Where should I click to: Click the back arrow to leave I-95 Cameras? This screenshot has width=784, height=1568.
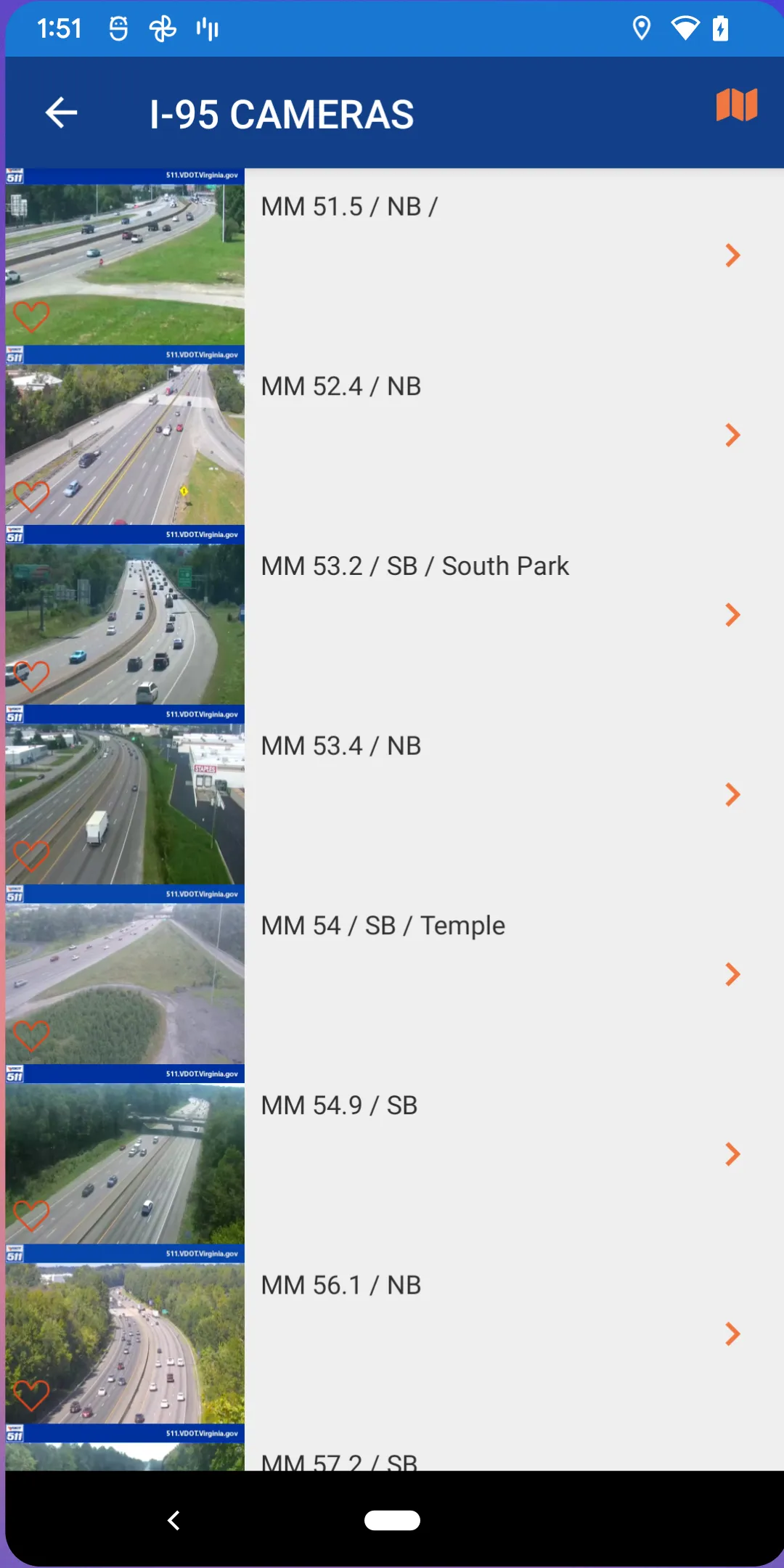click(x=61, y=112)
